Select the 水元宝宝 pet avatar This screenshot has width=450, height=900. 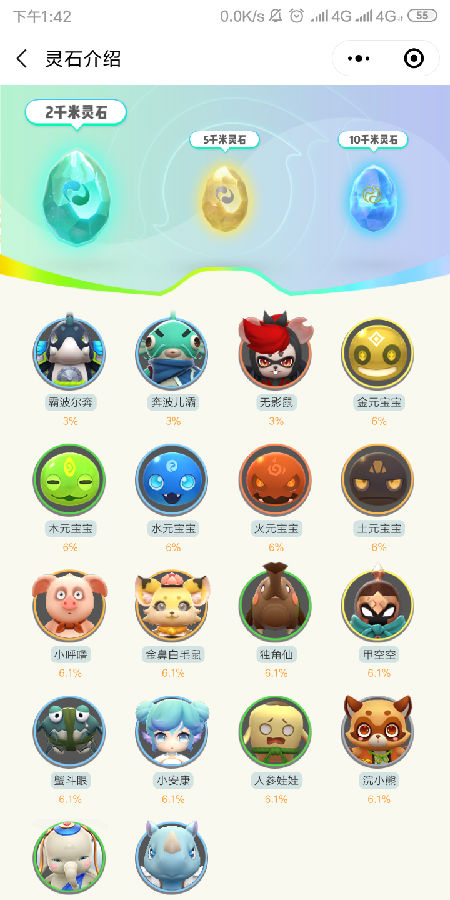pos(172,480)
